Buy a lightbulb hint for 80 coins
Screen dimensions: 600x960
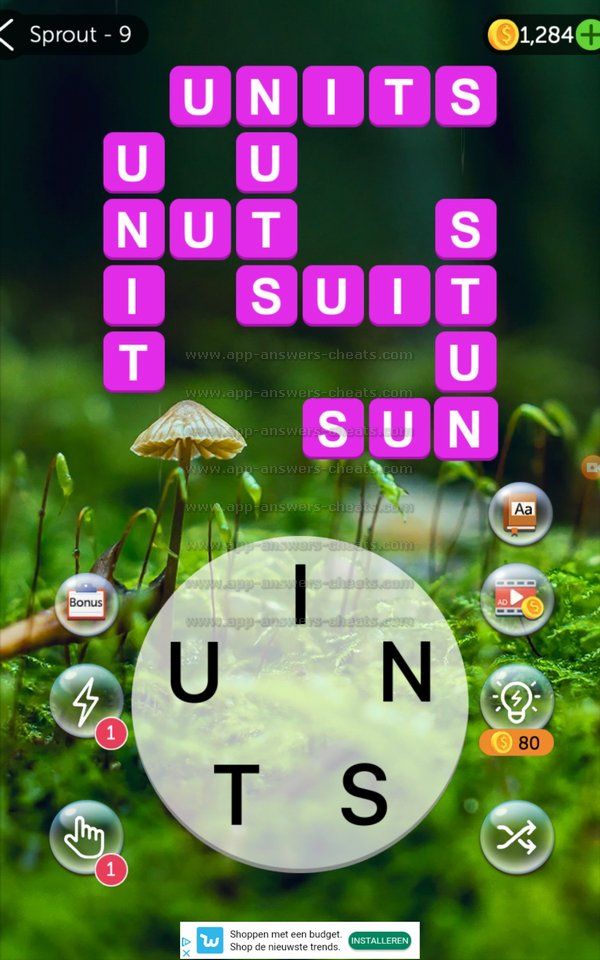tap(517, 700)
